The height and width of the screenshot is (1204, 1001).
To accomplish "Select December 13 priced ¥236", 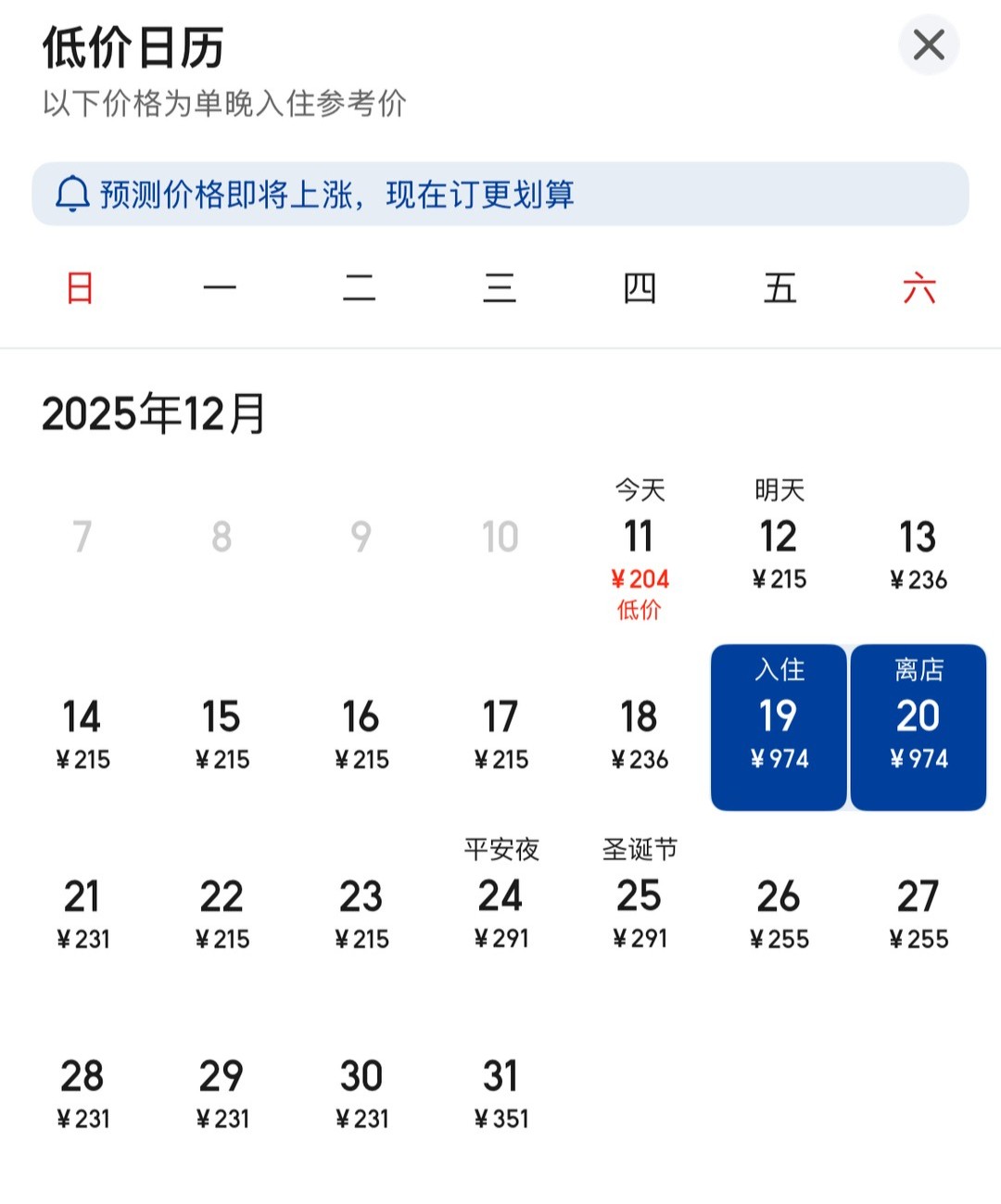I will [918, 547].
